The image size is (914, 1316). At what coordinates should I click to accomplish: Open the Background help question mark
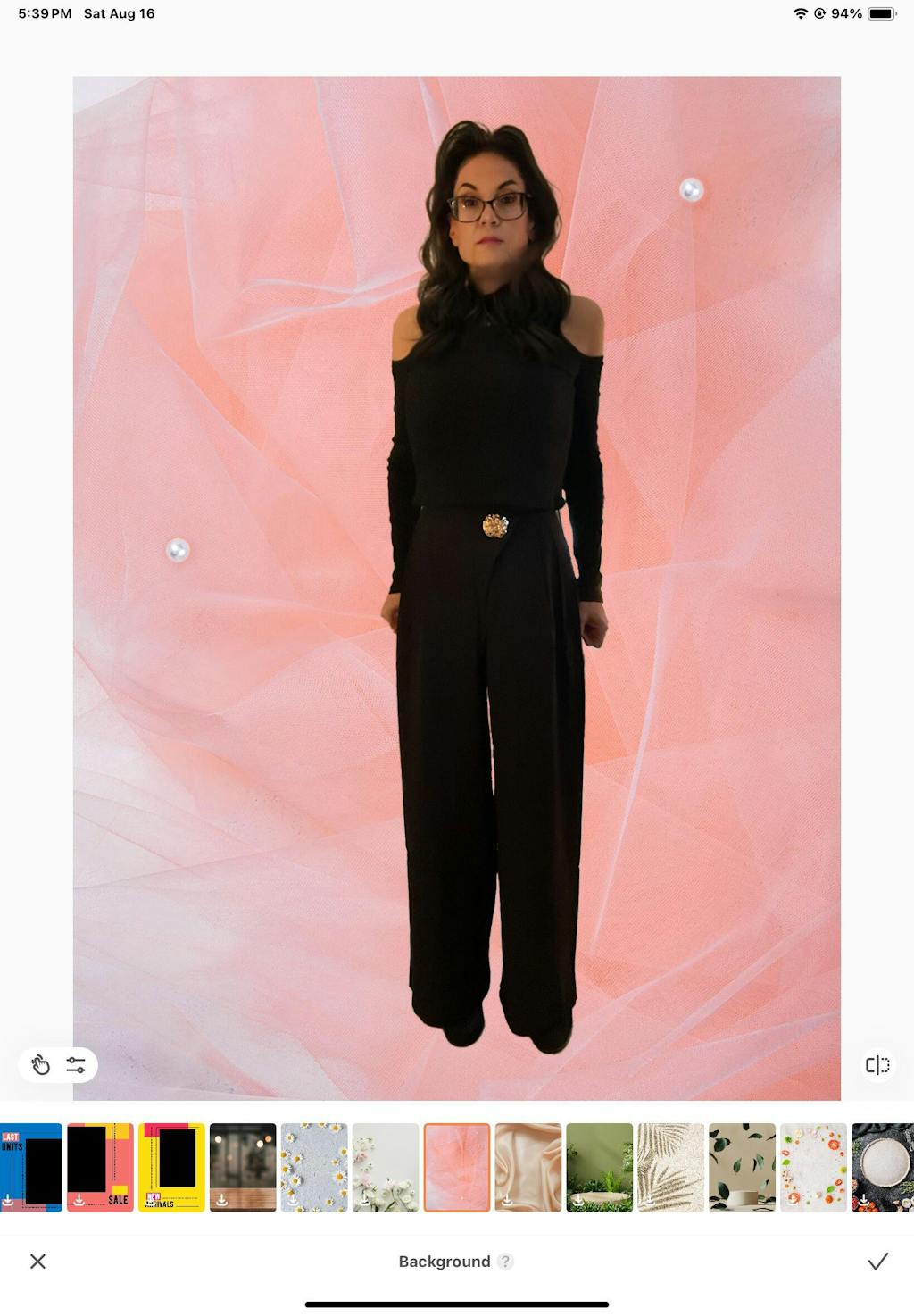click(x=506, y=1261)
